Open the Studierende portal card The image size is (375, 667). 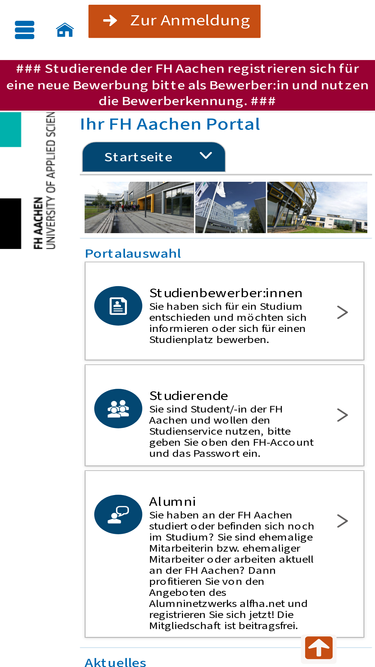coord(224,415)
